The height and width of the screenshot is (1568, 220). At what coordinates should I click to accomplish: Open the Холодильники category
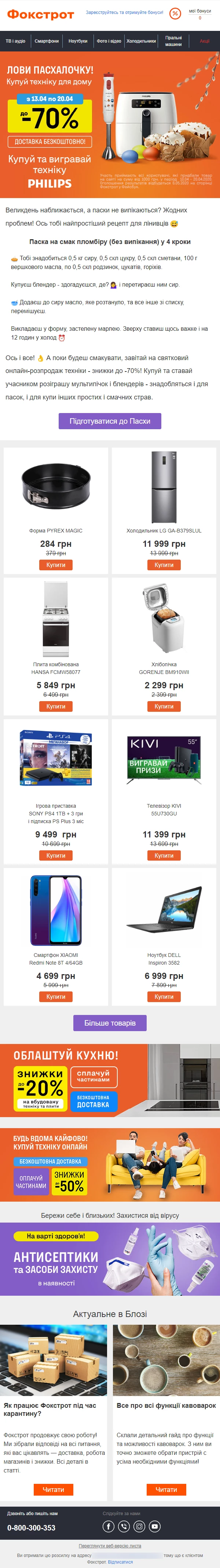click(x=141, y=42)
